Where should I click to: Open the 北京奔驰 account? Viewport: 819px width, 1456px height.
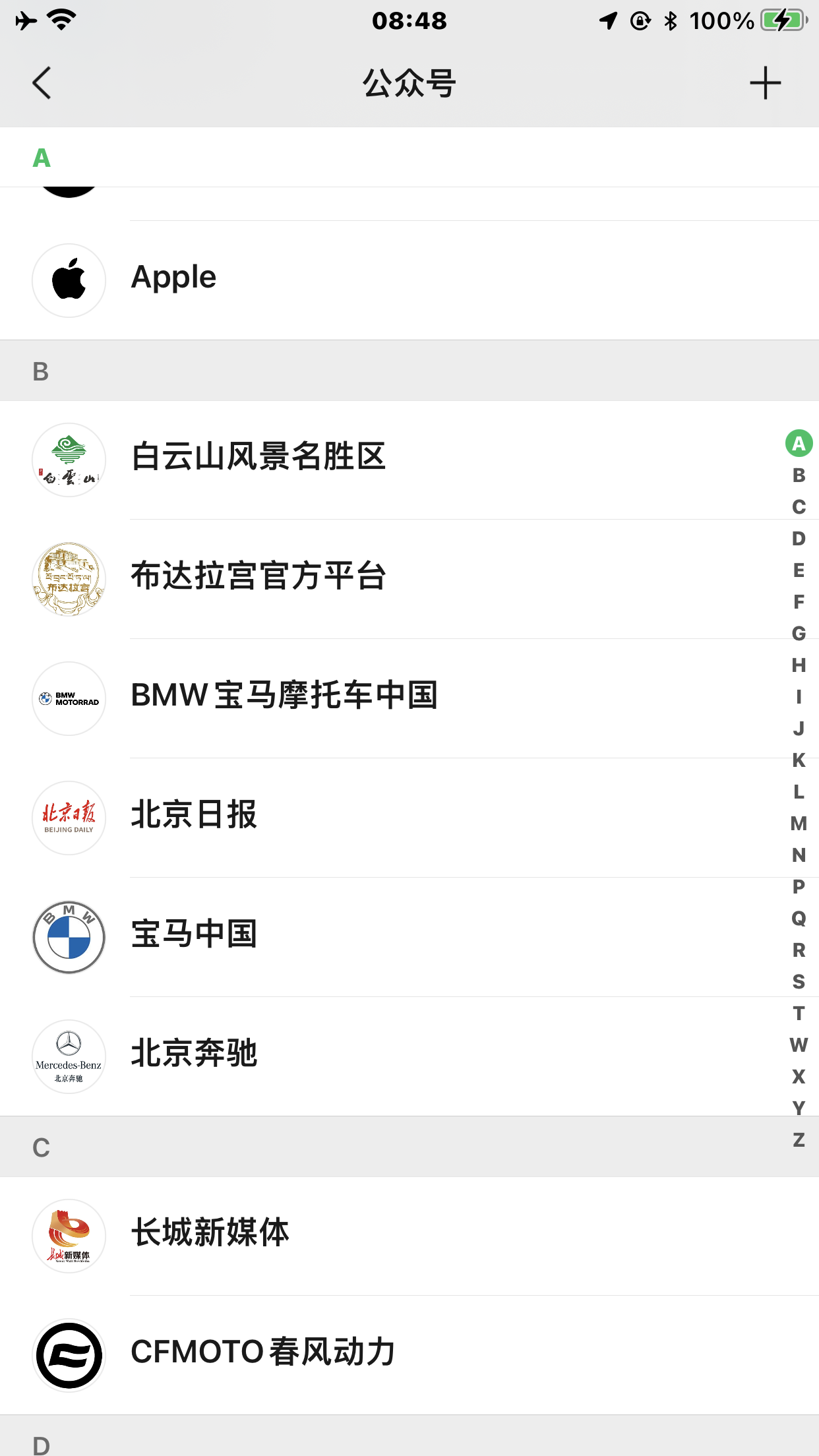click(x=409, y=1056)
